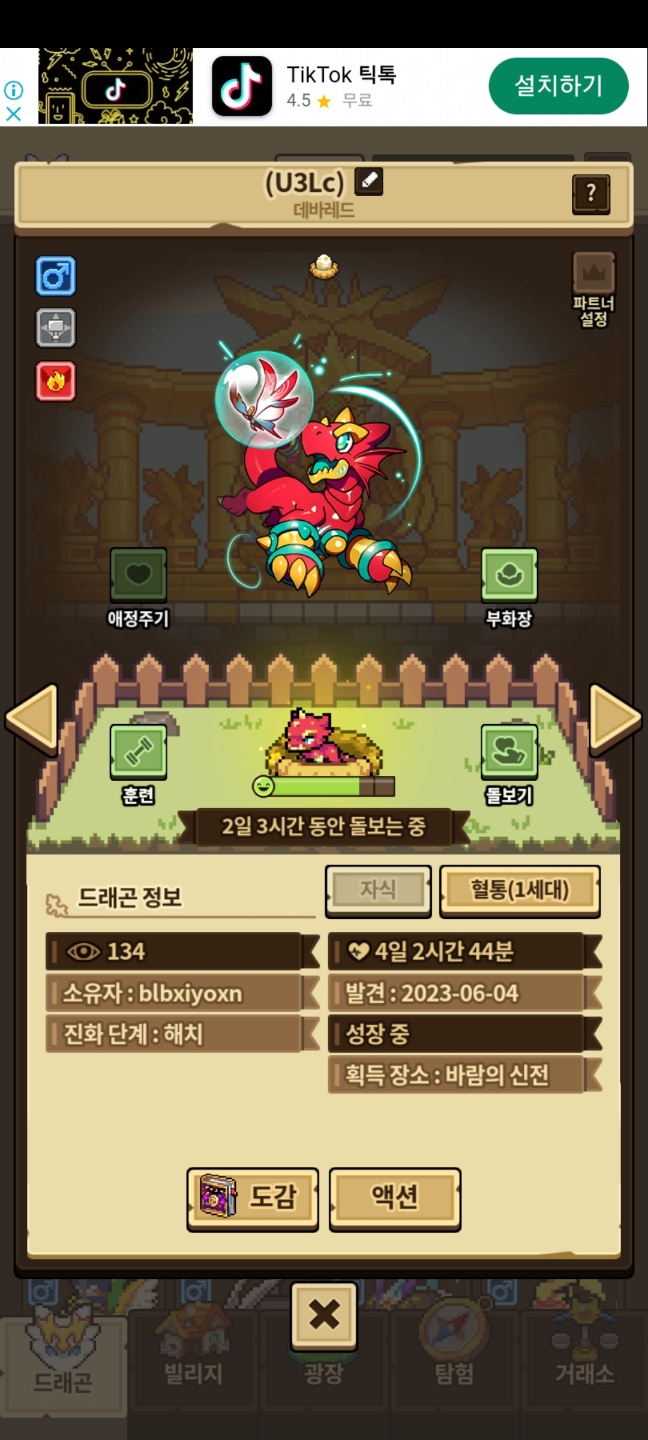Tap the fire element icon
The width and height of the screenshot is (648, 1440).
point(56,381)
